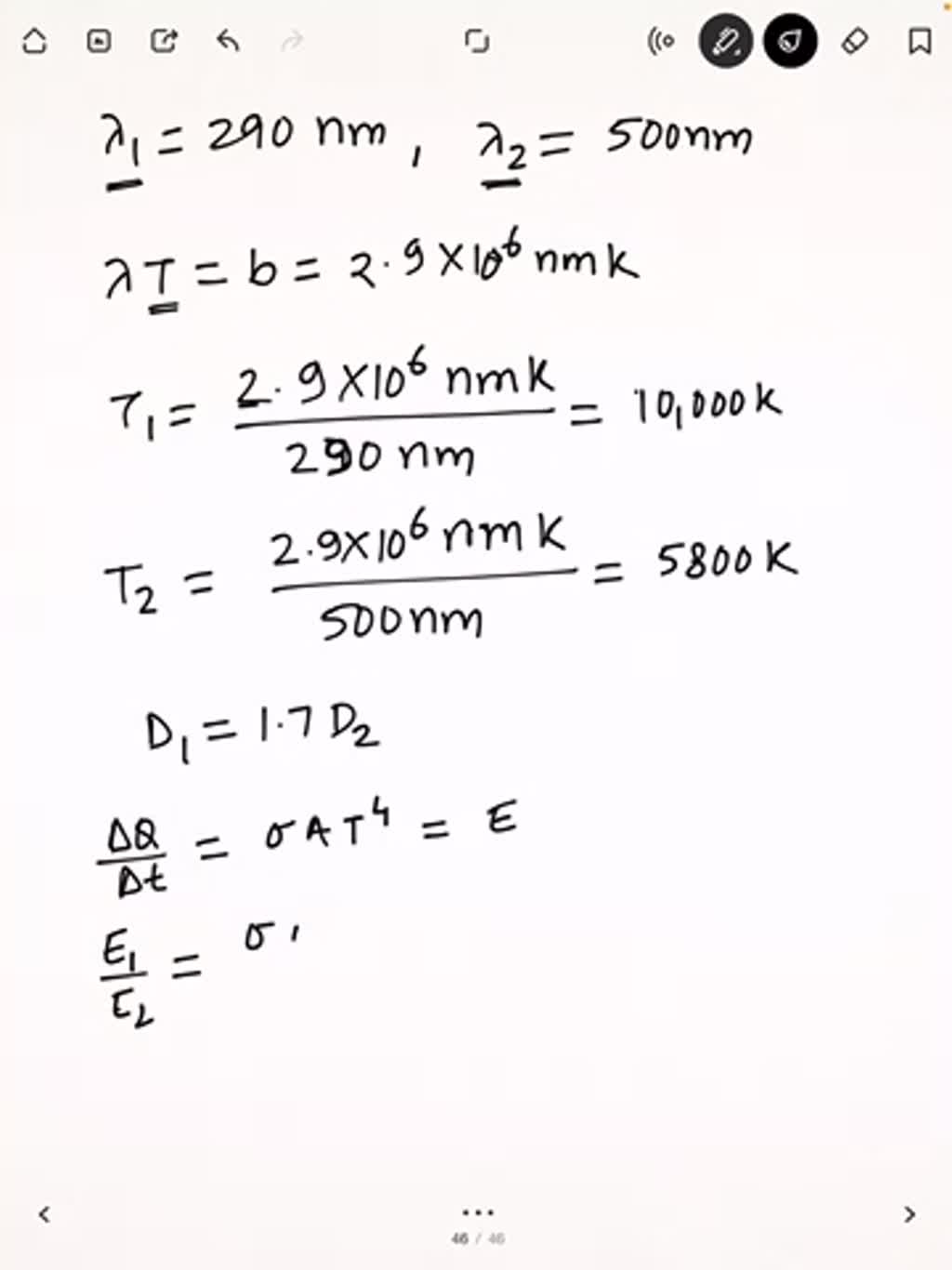Share or export this note
This screenshot has height=1270, width=952.
(x=164, y=41)
